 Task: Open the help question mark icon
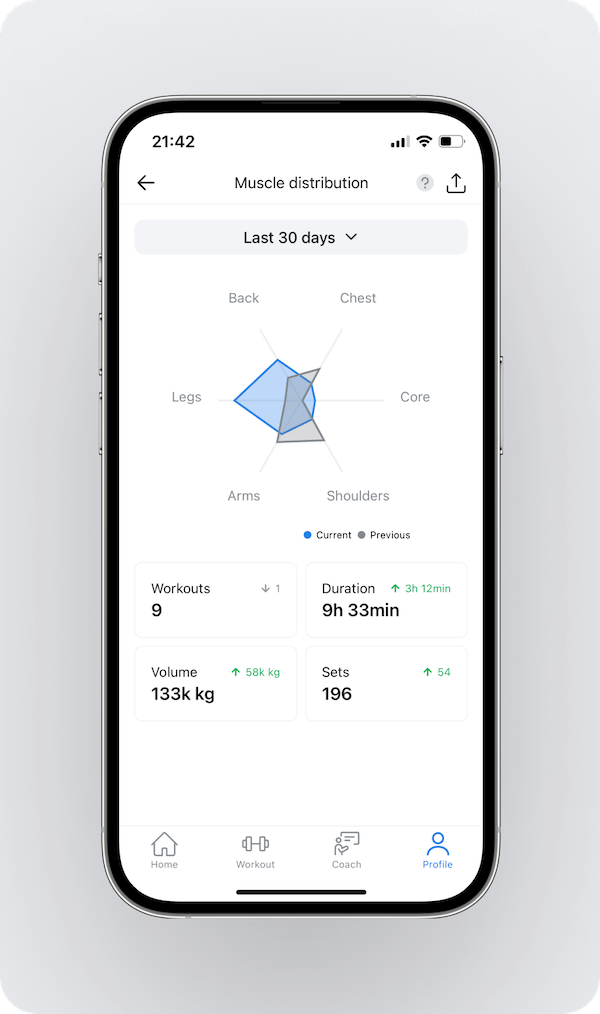[425, 183]
